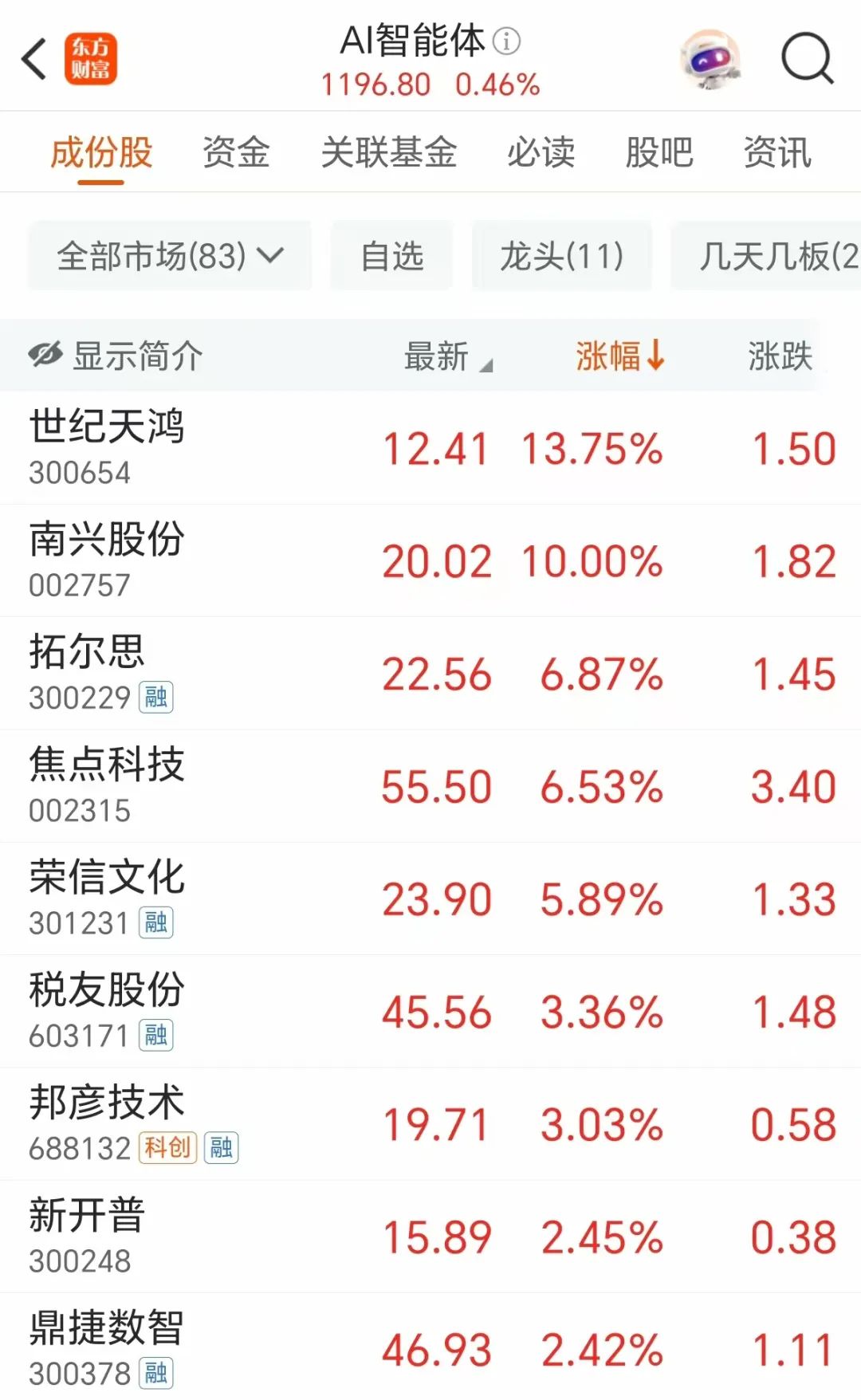Switch to the 资金 tab
The width and height of the screenshot is (861, 1400).
[236, 151]
